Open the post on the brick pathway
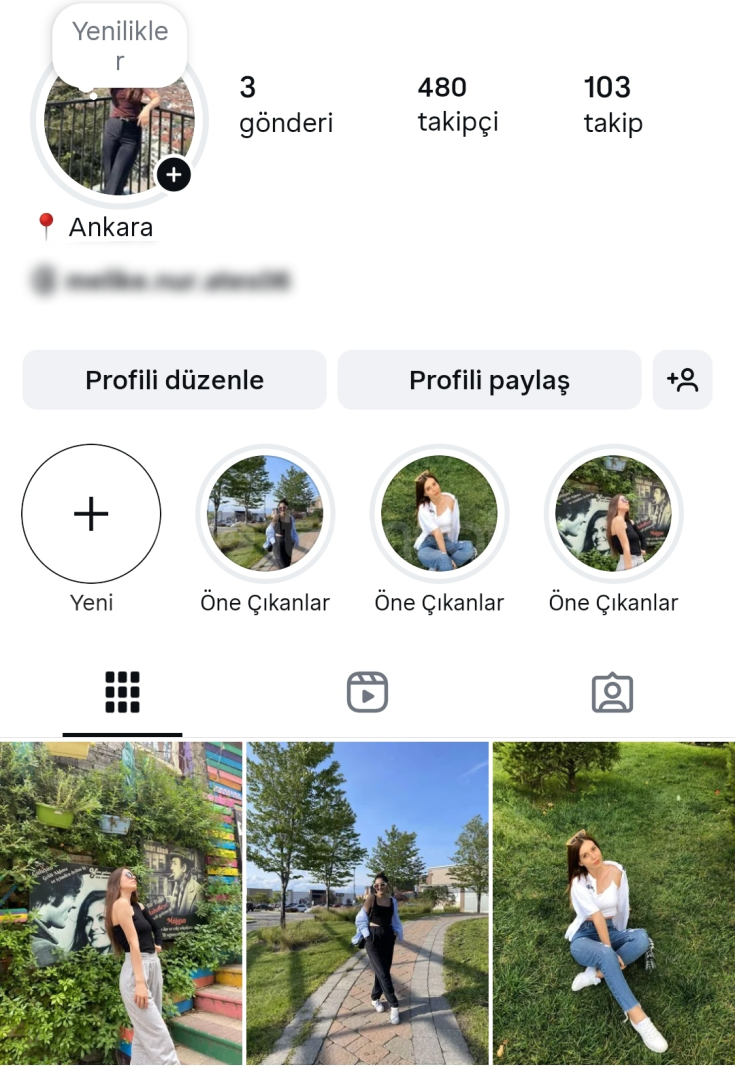The image size is (735, 1080). [x=367, y=903]
